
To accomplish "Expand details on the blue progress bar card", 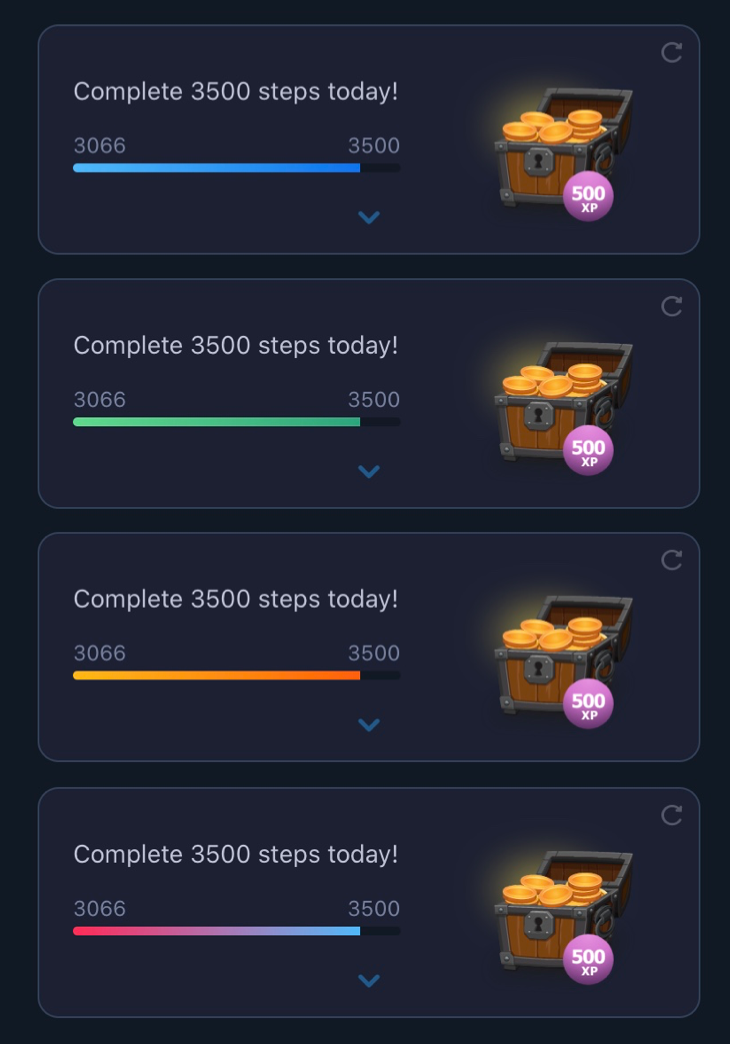I will (369, 217).
